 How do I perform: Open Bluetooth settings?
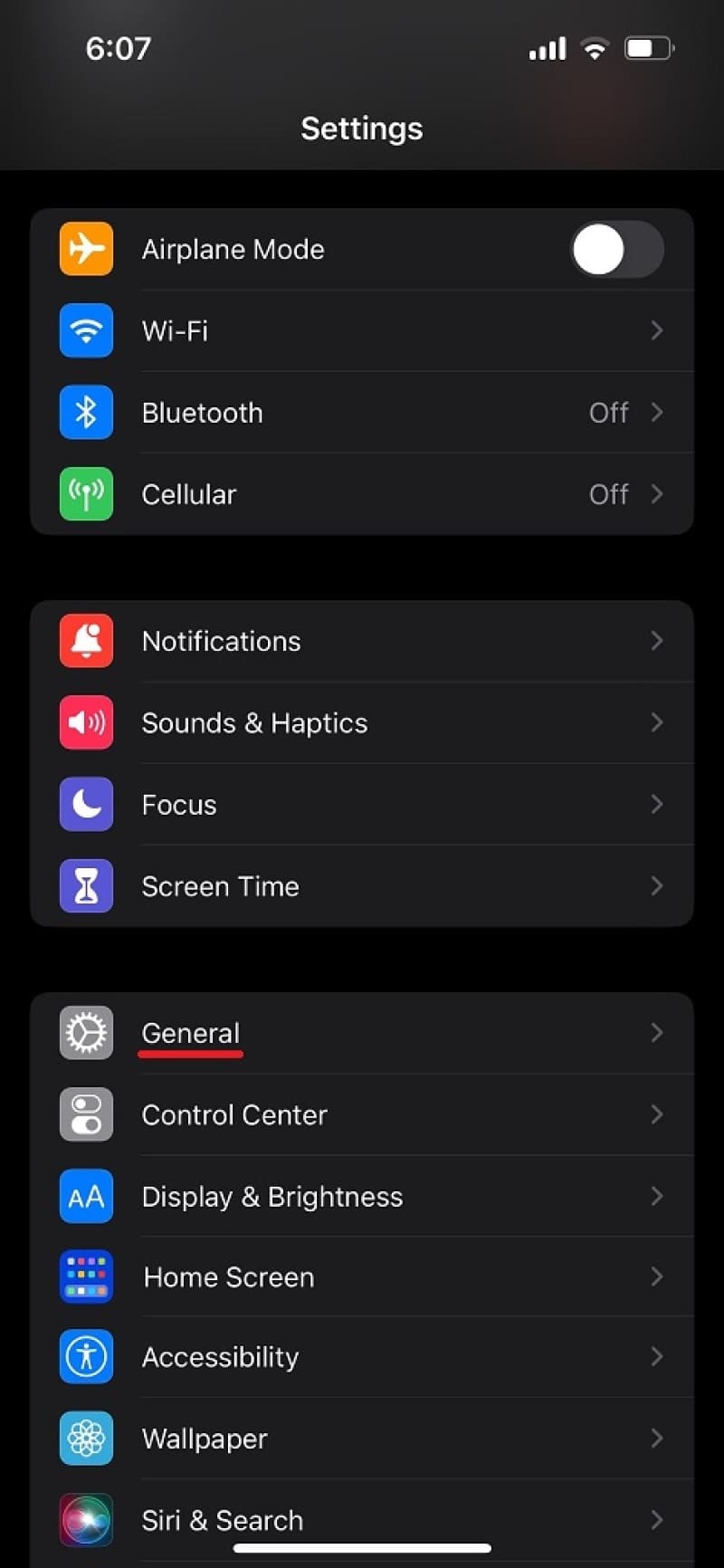point(362,413)
